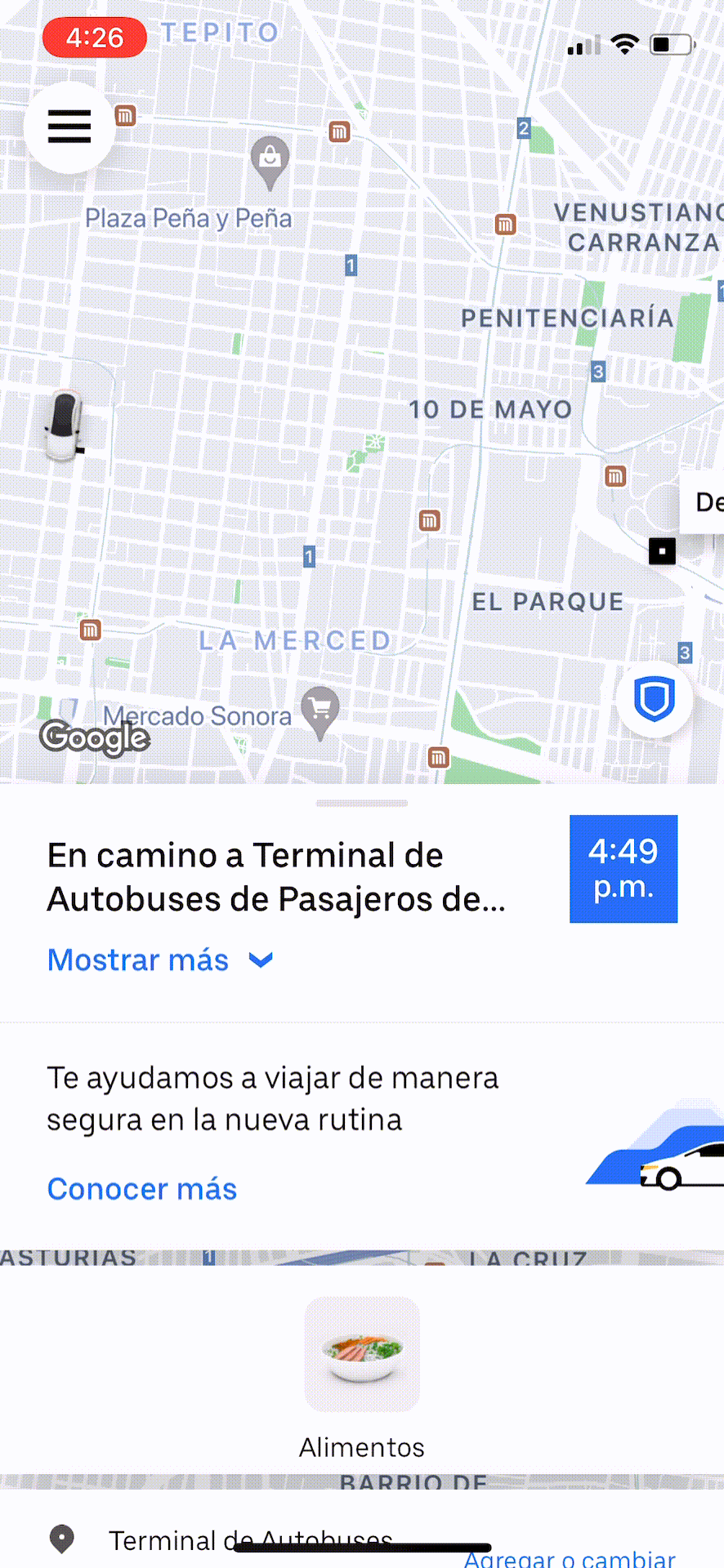The height and width of the screenshot is (1568, 724).
Task: Open the hamburger menu
Action: tap(69, 127)
